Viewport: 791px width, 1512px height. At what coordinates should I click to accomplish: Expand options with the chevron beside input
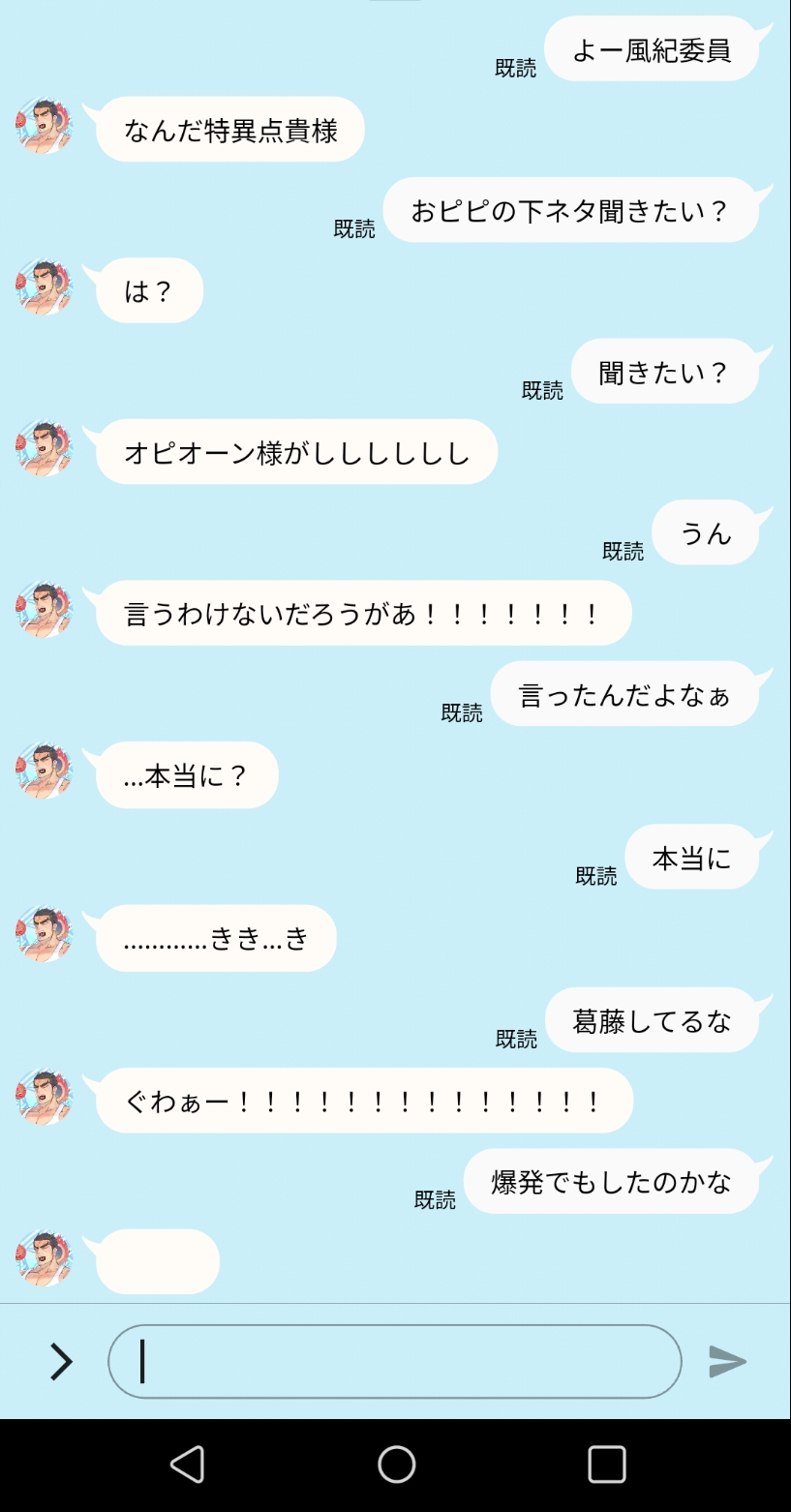click(x=61, y=1361)
